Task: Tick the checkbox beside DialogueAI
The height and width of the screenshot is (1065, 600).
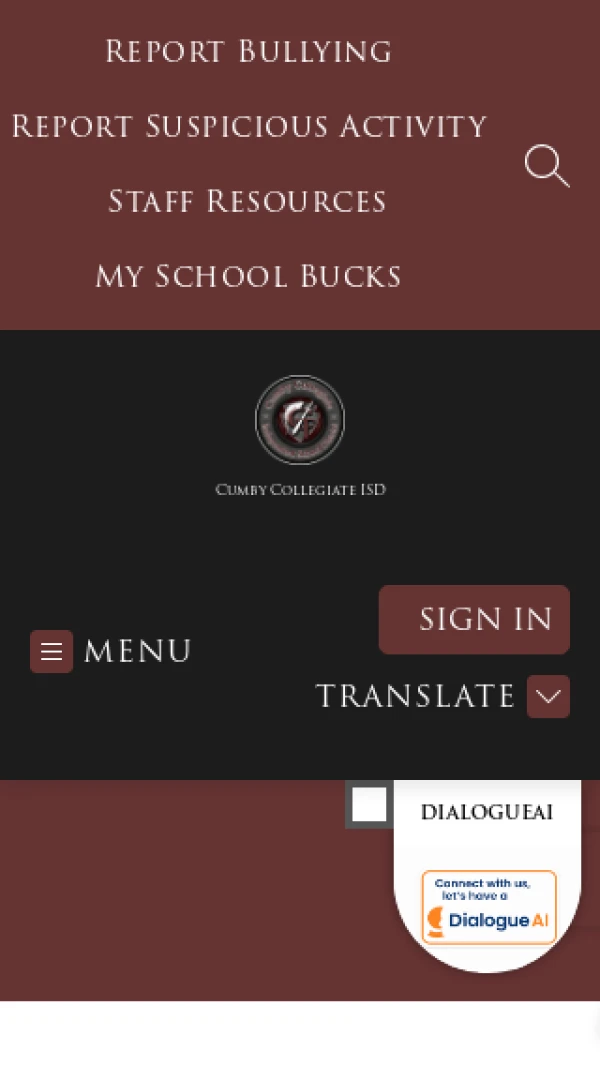Action: (x=369, y=805)
